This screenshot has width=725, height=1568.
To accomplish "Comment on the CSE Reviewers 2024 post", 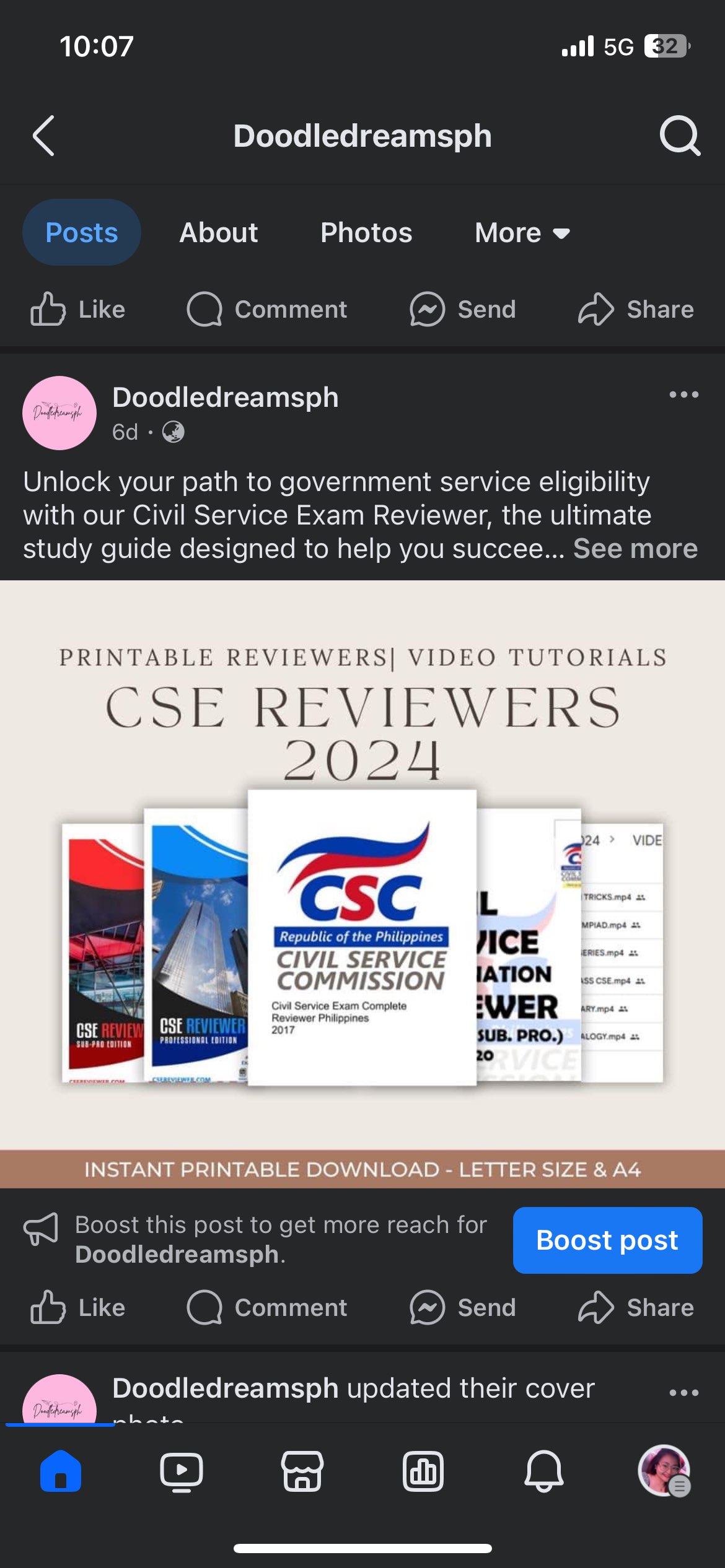I will point(267,1307).
